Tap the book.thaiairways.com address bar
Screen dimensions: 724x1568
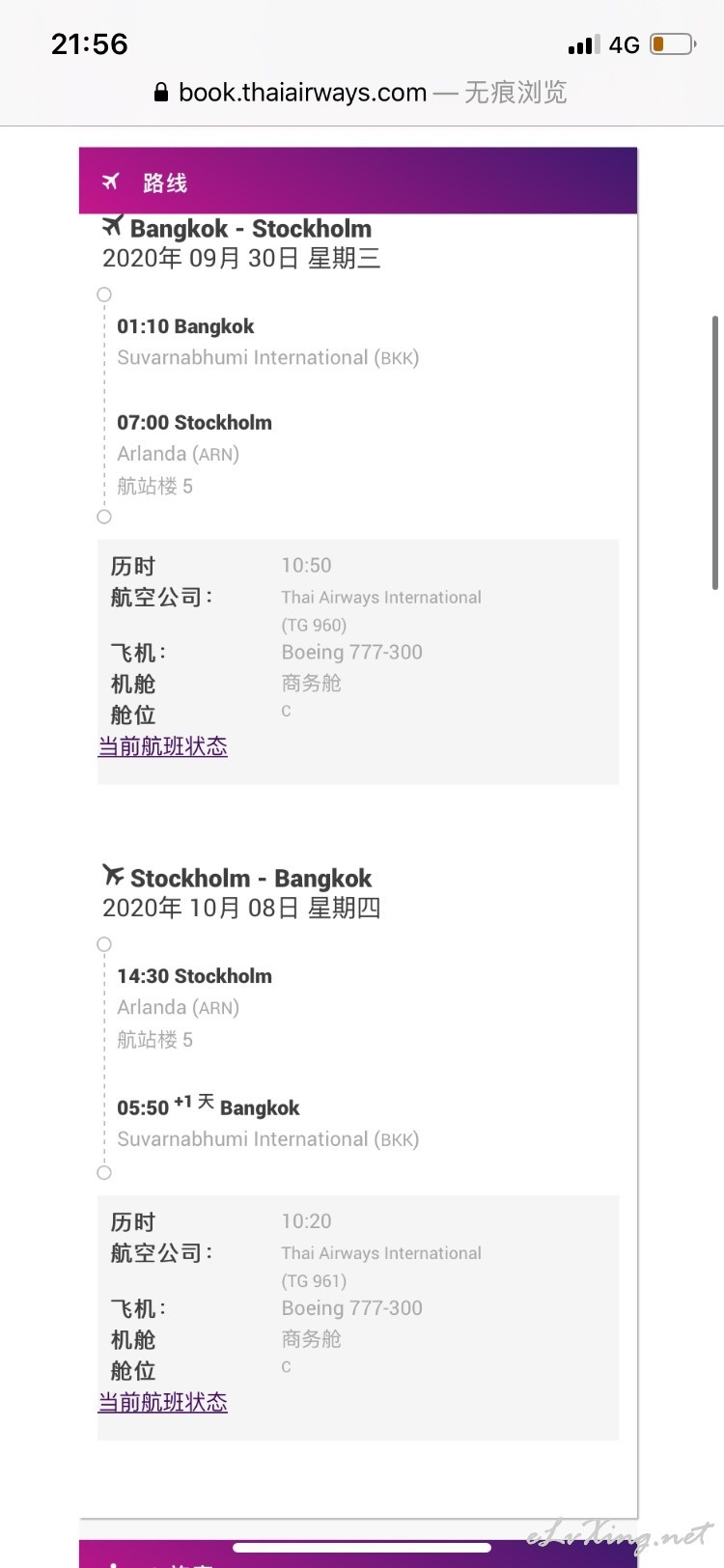(361, 93)
